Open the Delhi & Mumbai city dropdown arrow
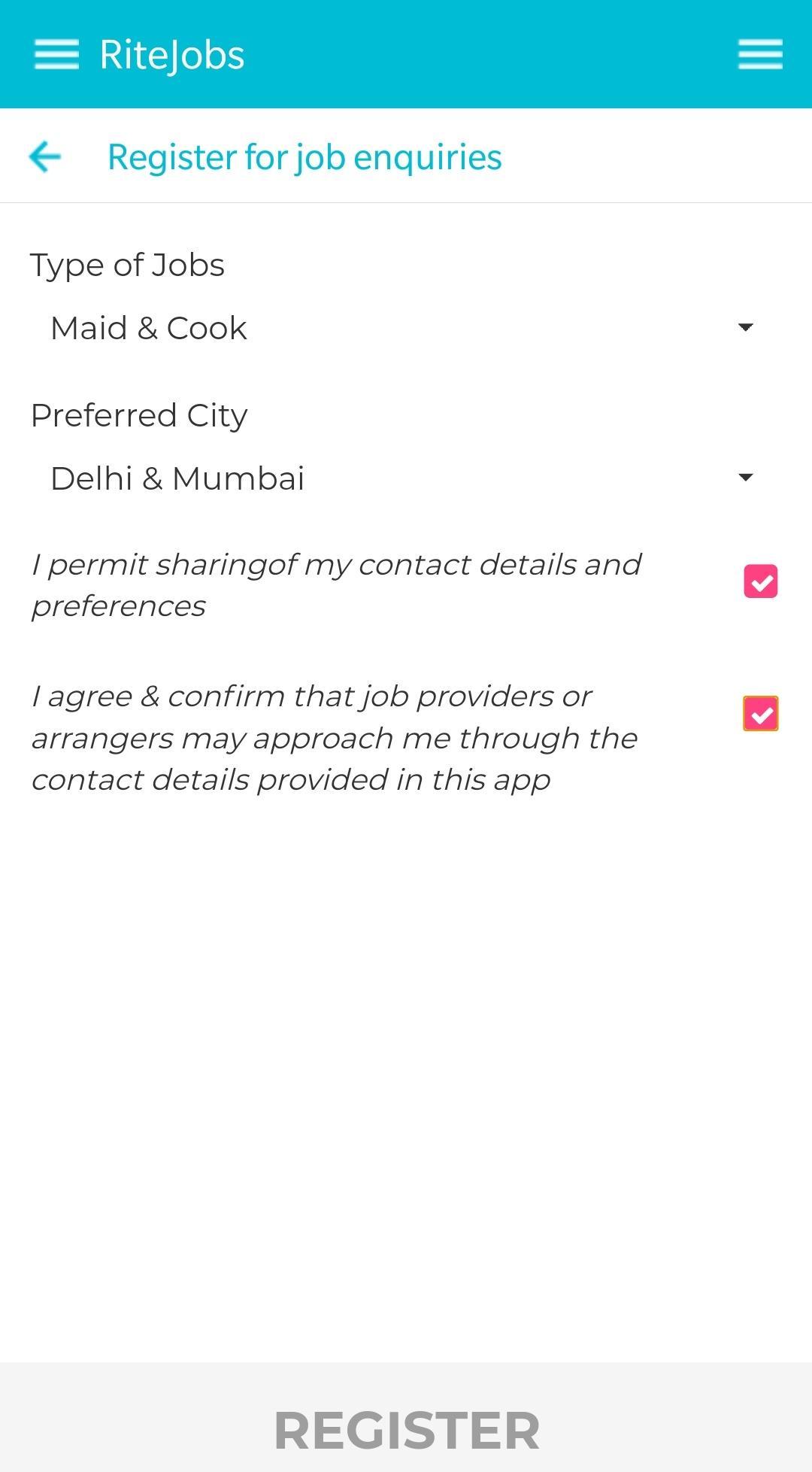The width and height of the screenshot is (812, 1472). tap(745, 478)
